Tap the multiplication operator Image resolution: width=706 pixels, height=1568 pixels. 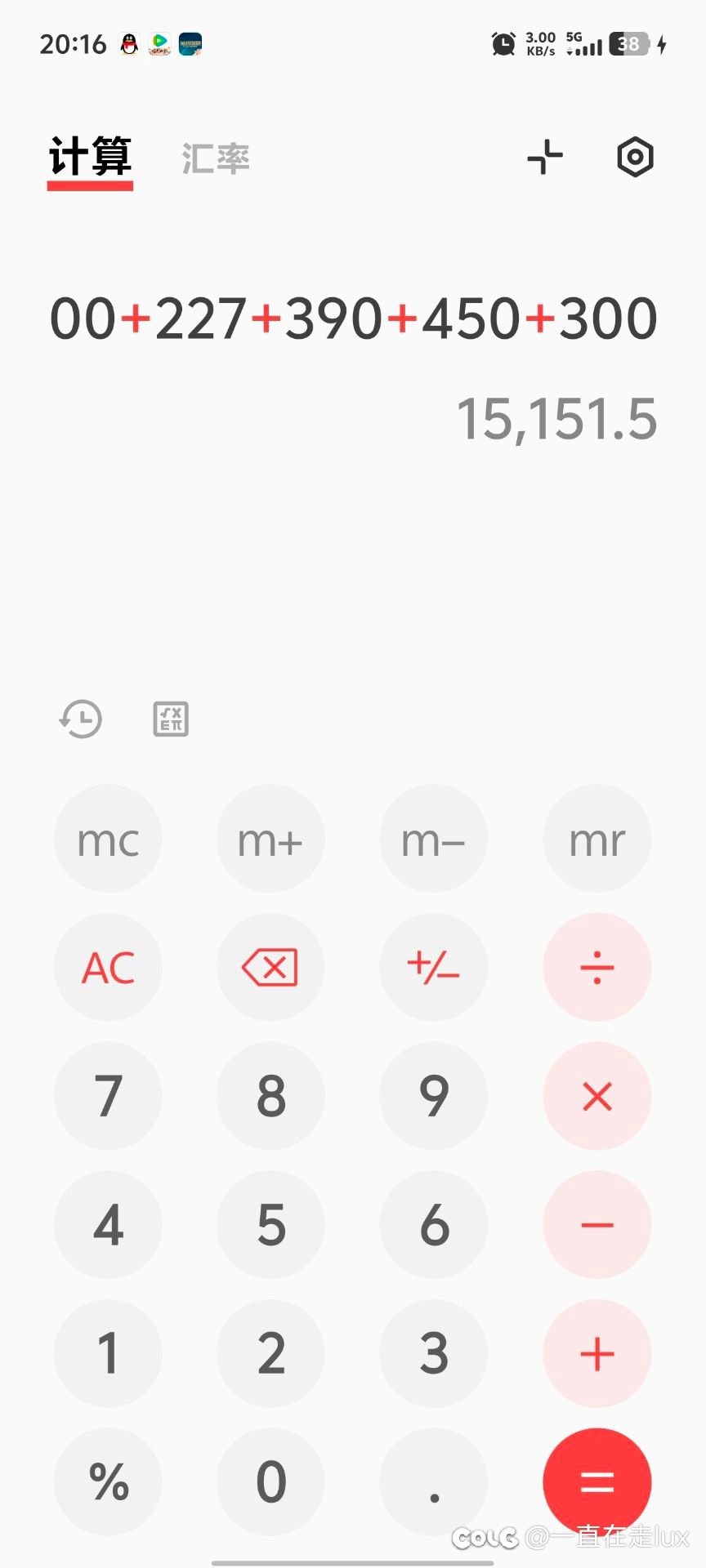coord(597,1096)
